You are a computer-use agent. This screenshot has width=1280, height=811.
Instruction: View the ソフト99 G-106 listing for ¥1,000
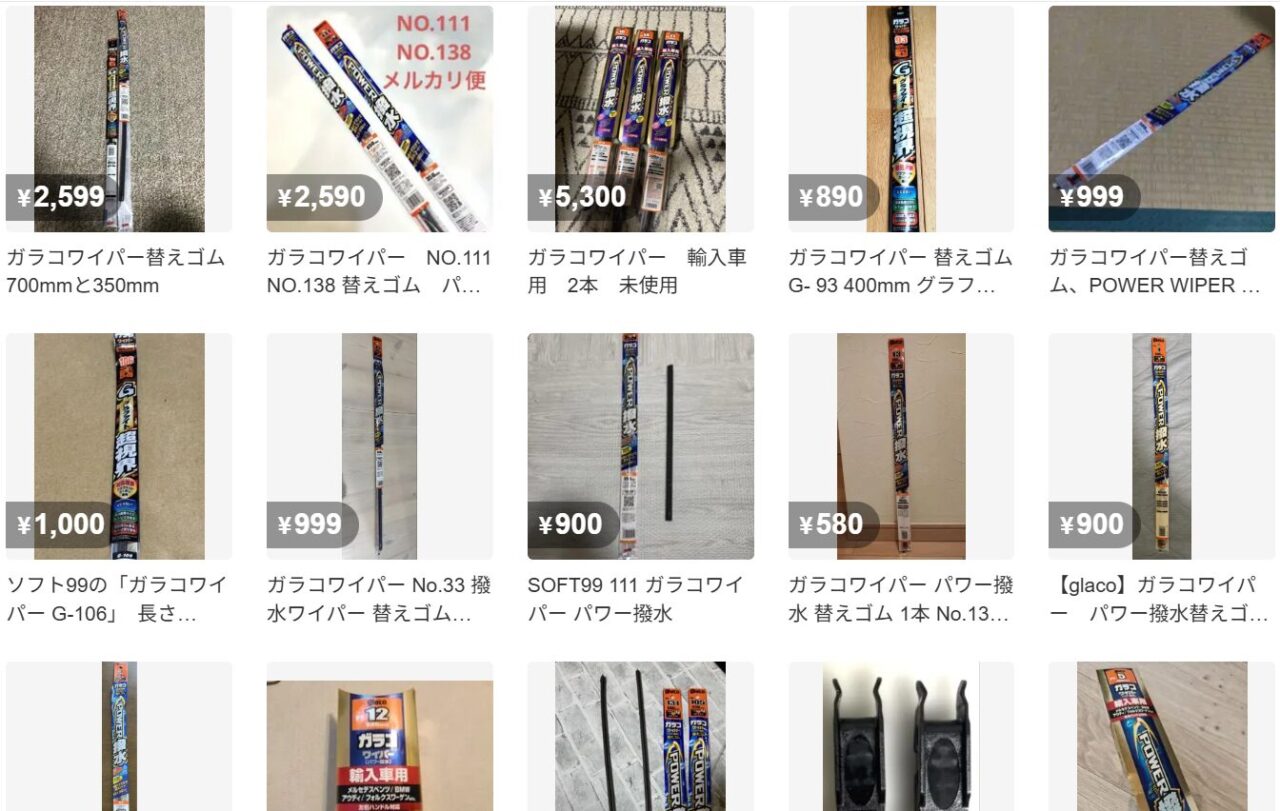tap(119, 446)
